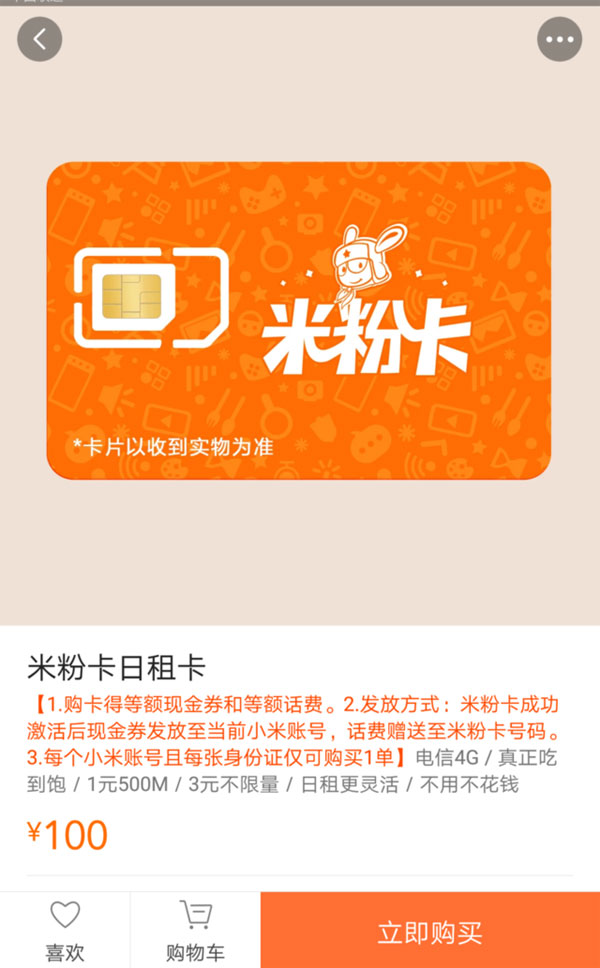Open the 米粉卡 product image
Screen dimensions: 600x968
pyautogui.click(x=299, y=320)
